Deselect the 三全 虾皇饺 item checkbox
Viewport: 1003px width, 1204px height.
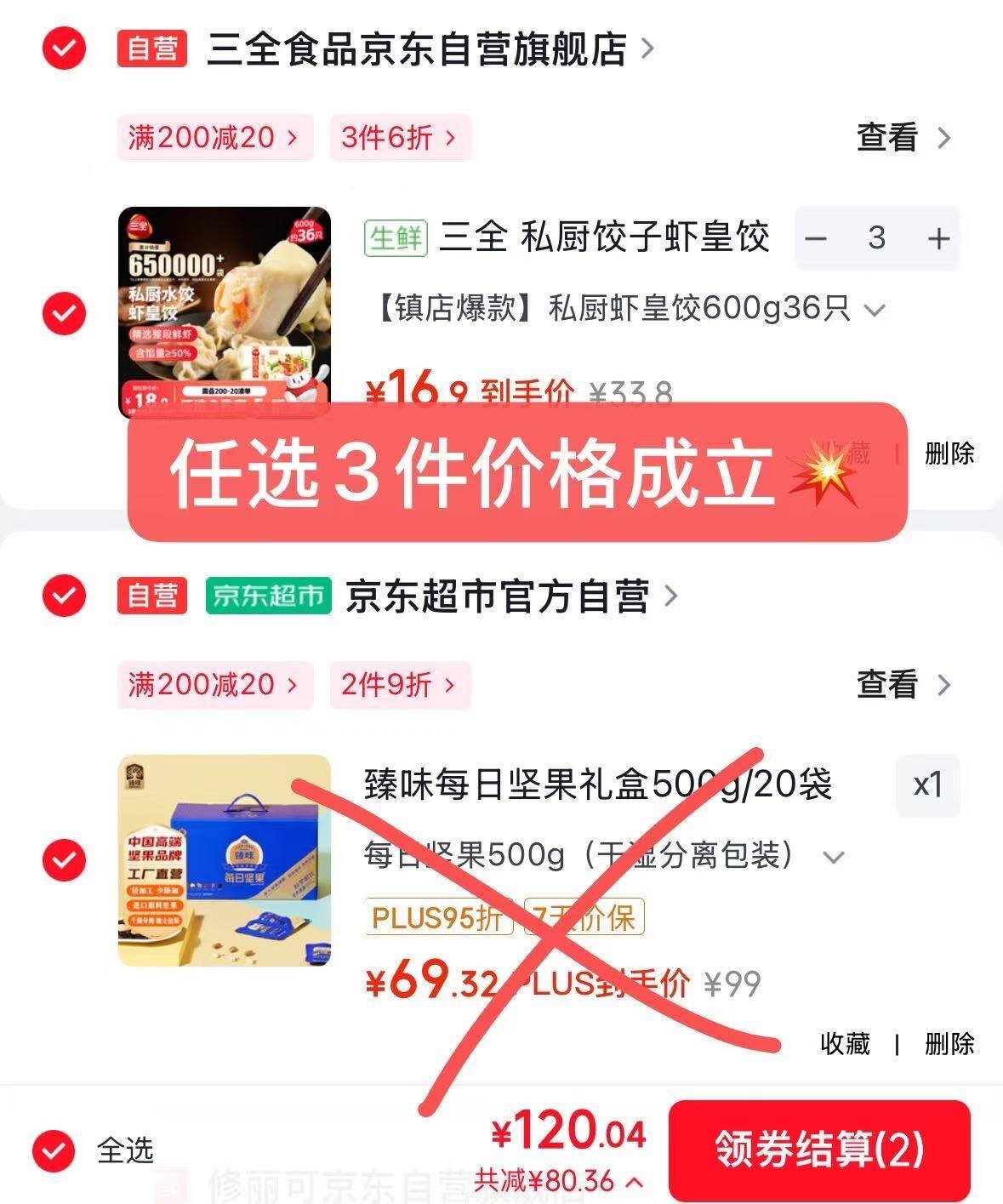(64, 313)
